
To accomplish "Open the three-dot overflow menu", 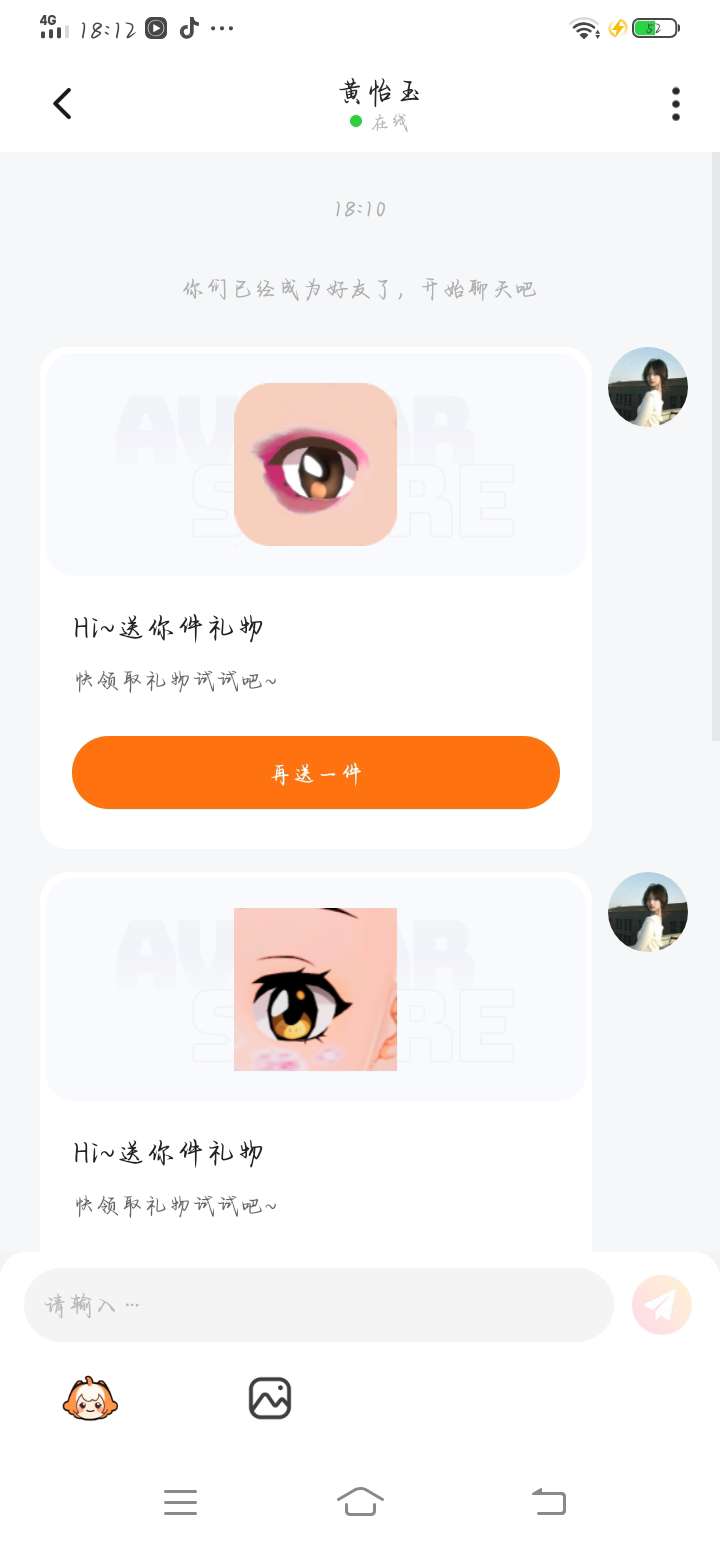I will click(676, 104).
